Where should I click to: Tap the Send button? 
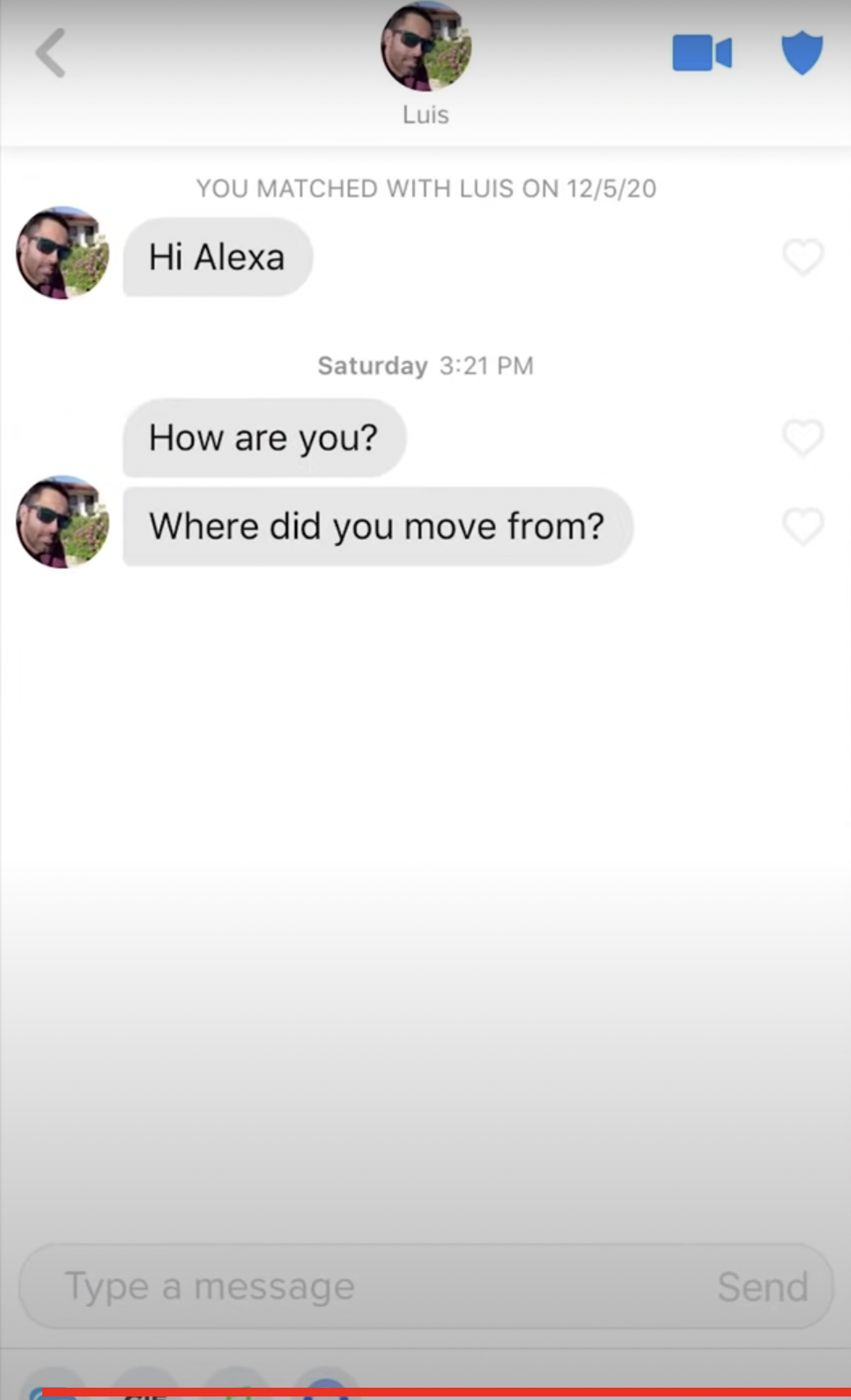762,1286
